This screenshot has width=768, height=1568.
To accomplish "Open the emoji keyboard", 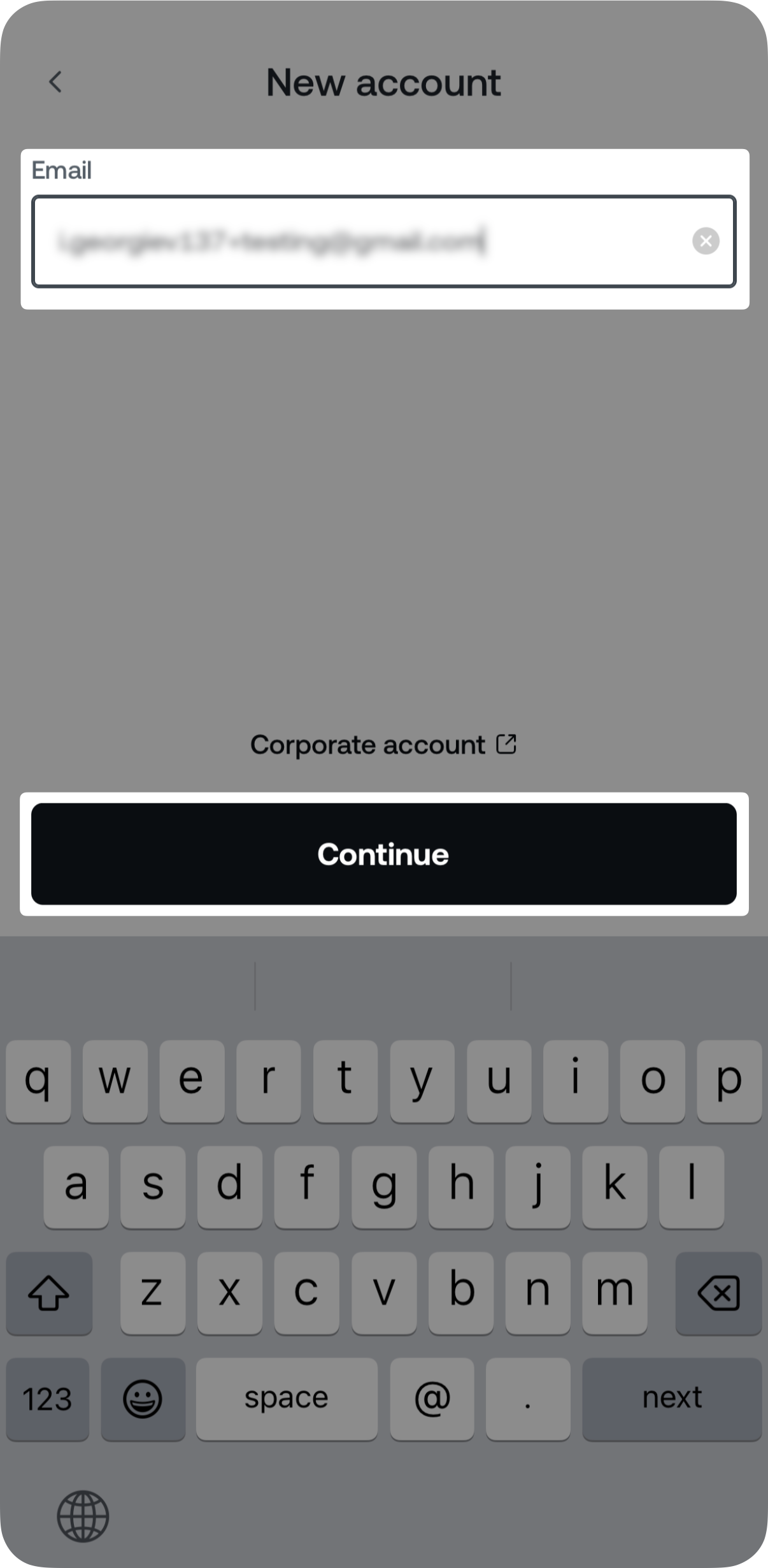I will [x=143, y=1399].
